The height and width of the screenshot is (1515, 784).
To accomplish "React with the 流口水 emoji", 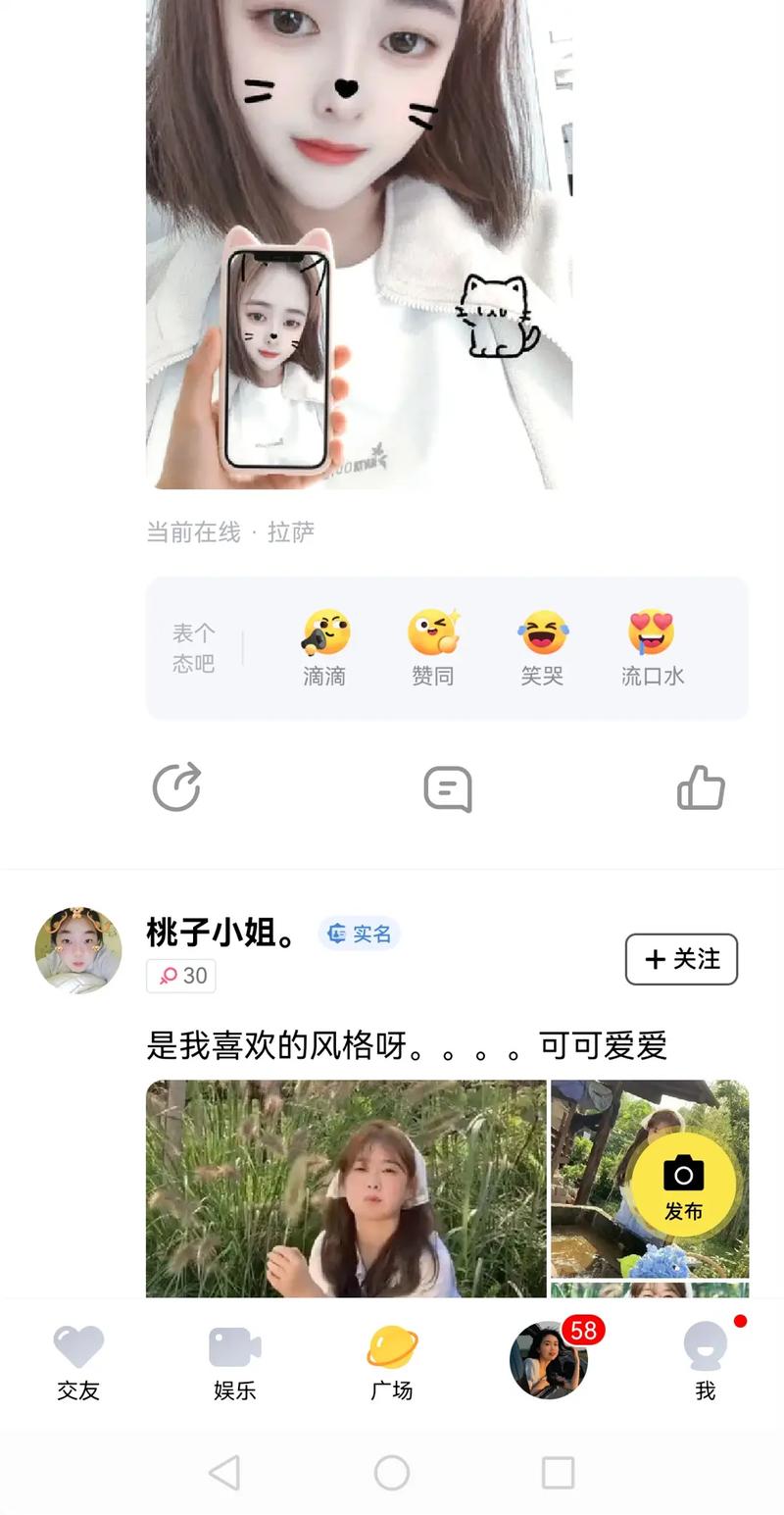I will (x=652, y=647).
